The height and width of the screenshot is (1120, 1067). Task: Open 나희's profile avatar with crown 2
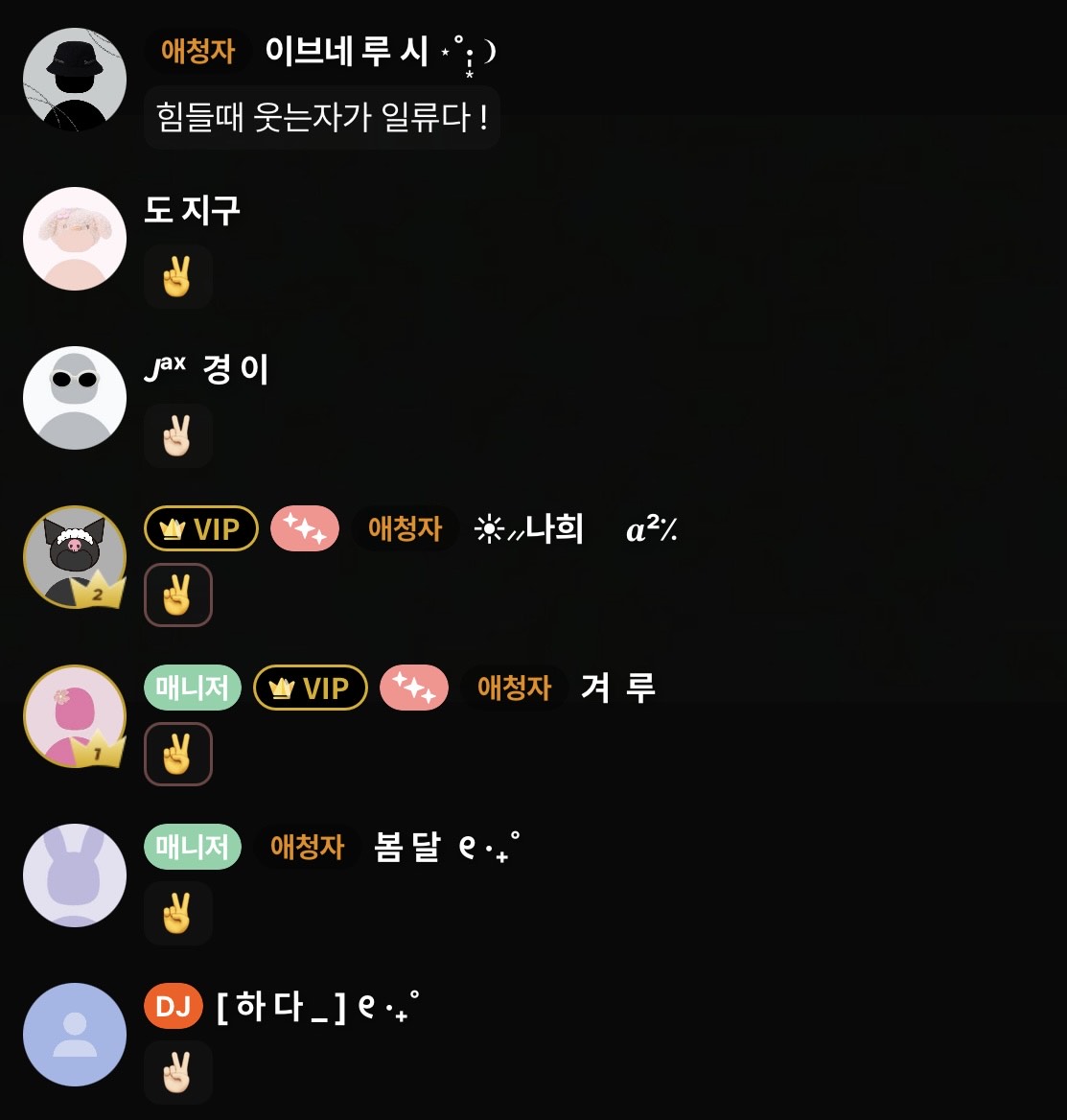point(75,557)
